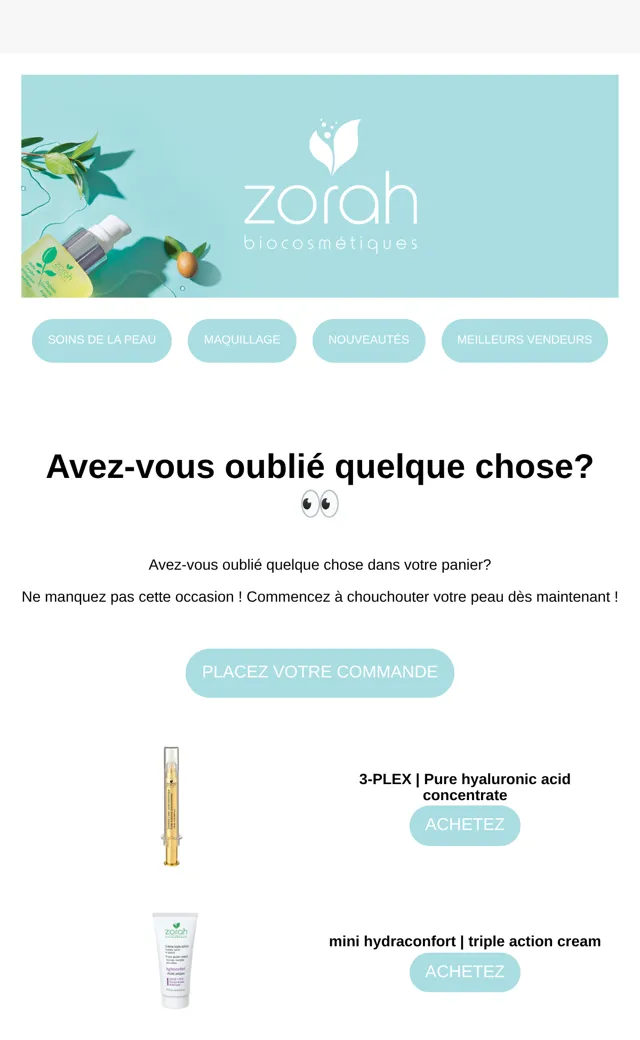Image resolution: width=640 pixels, height=1040 pixels.
Task: View MEILLEURS VENDEURS products
Action: 525,340
